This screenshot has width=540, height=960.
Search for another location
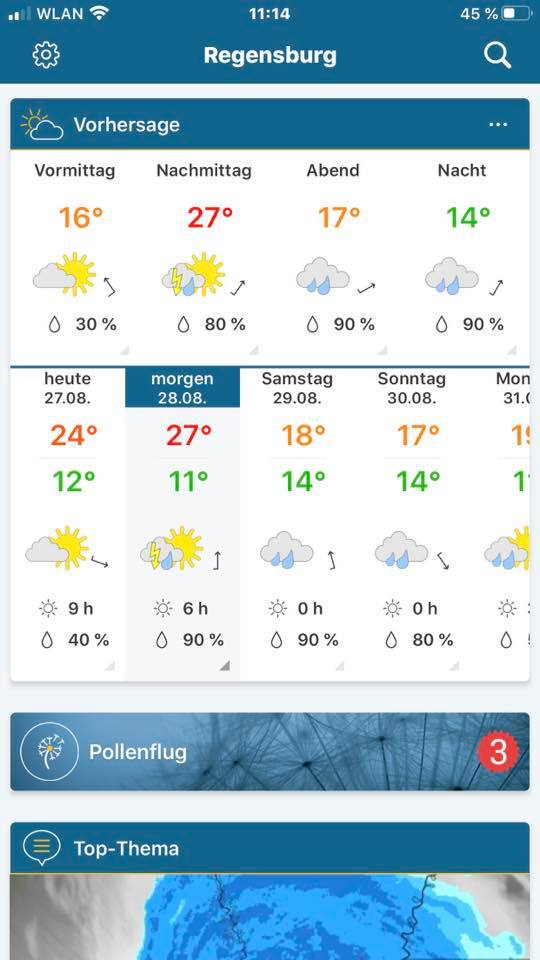(x=497, y=56)
